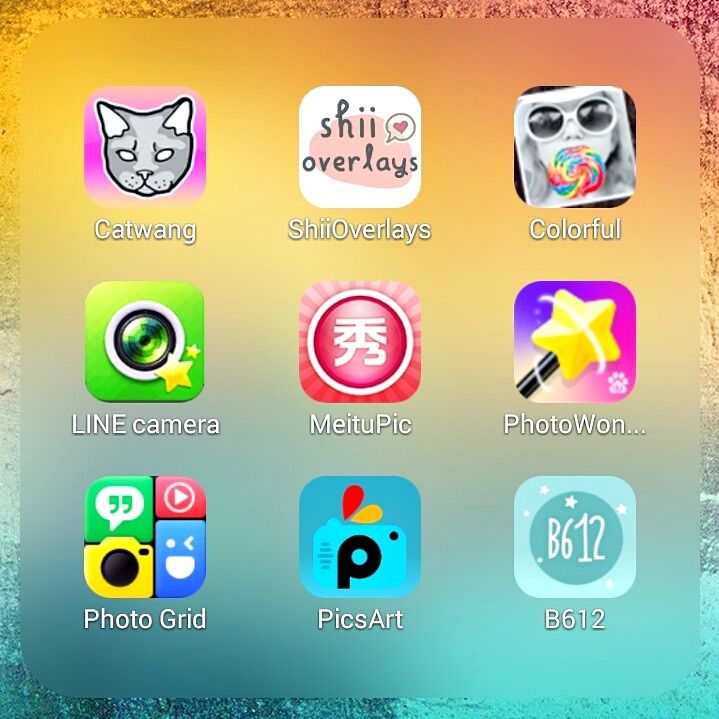Open the B612 camera app

click(575, 537)
